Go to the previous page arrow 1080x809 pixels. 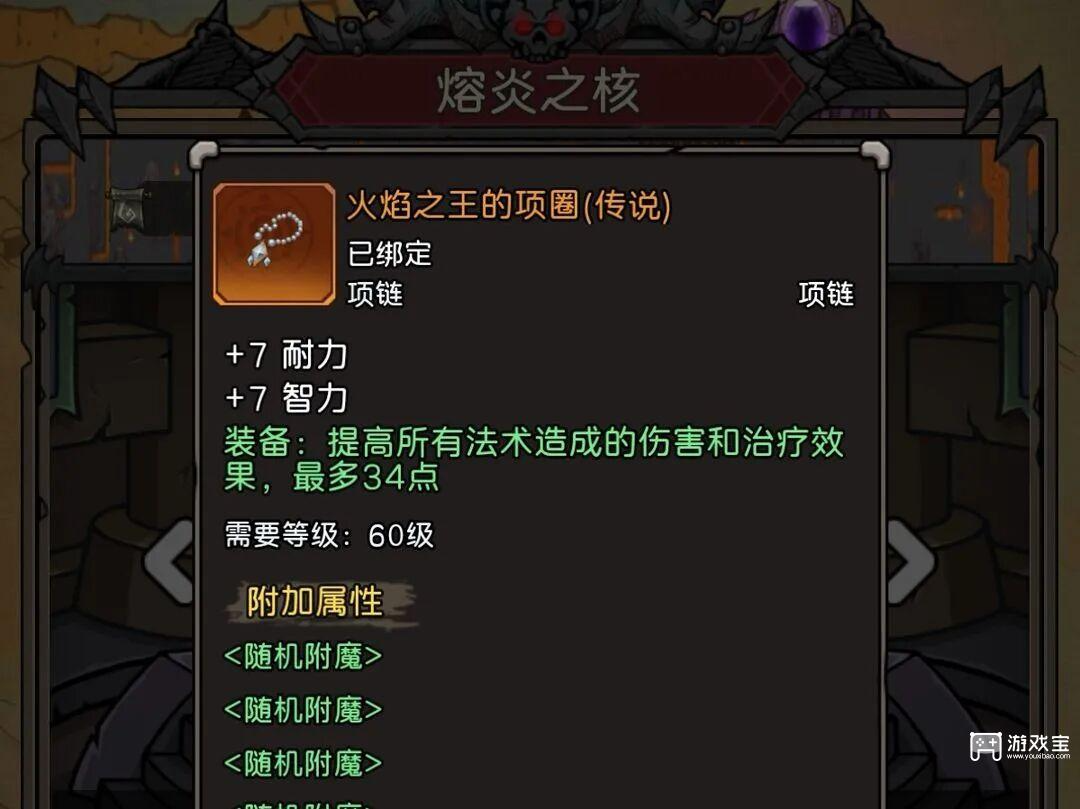pyautogui.click(x=168, y=561)
